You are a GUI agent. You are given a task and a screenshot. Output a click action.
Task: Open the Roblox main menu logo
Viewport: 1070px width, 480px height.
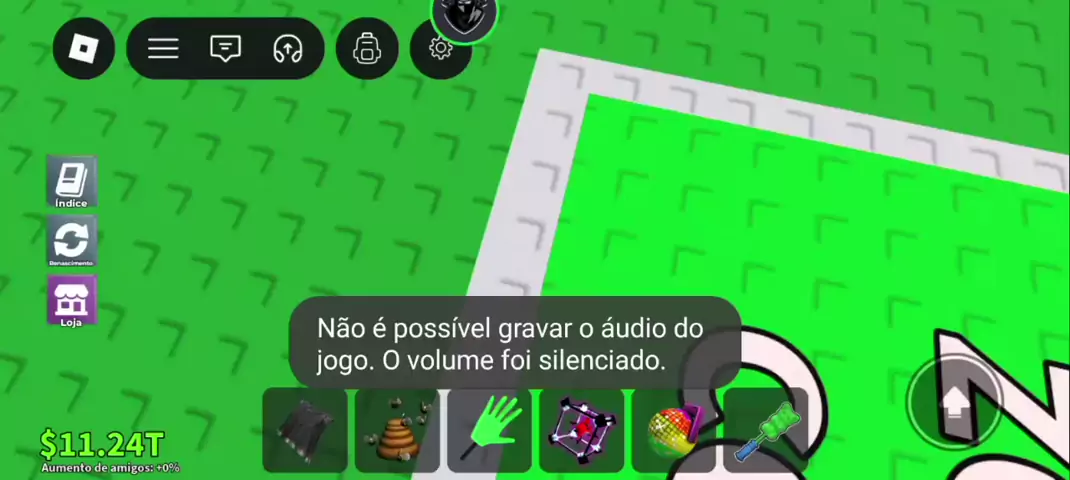click(x=84, y=48)
